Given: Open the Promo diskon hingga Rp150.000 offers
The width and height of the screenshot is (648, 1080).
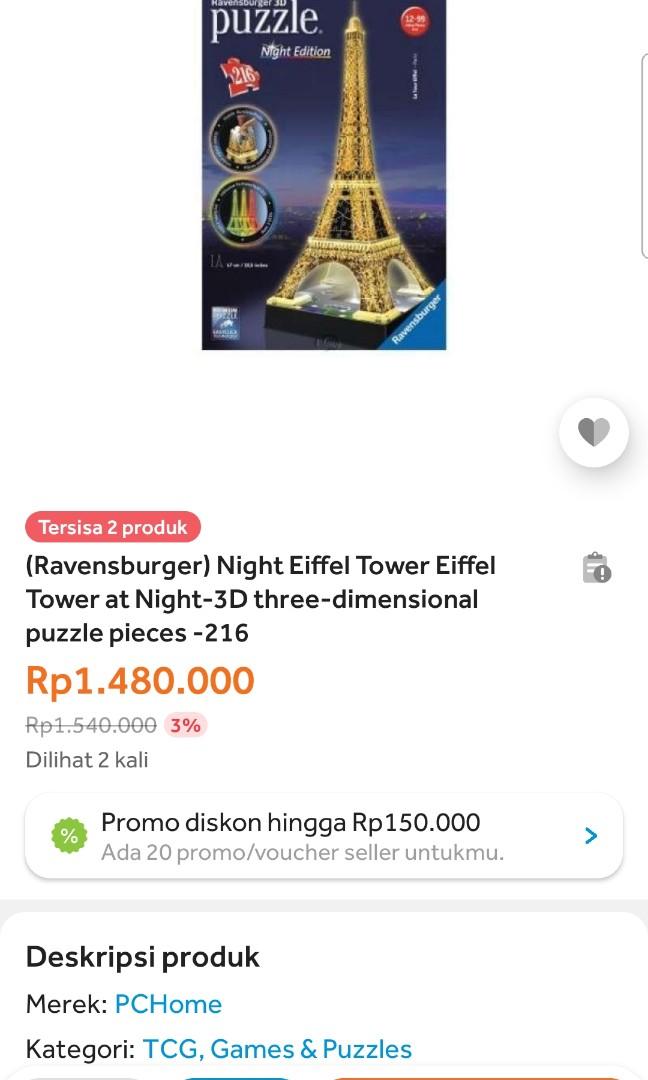Looking at the screenshot, I should coord(324,836).
